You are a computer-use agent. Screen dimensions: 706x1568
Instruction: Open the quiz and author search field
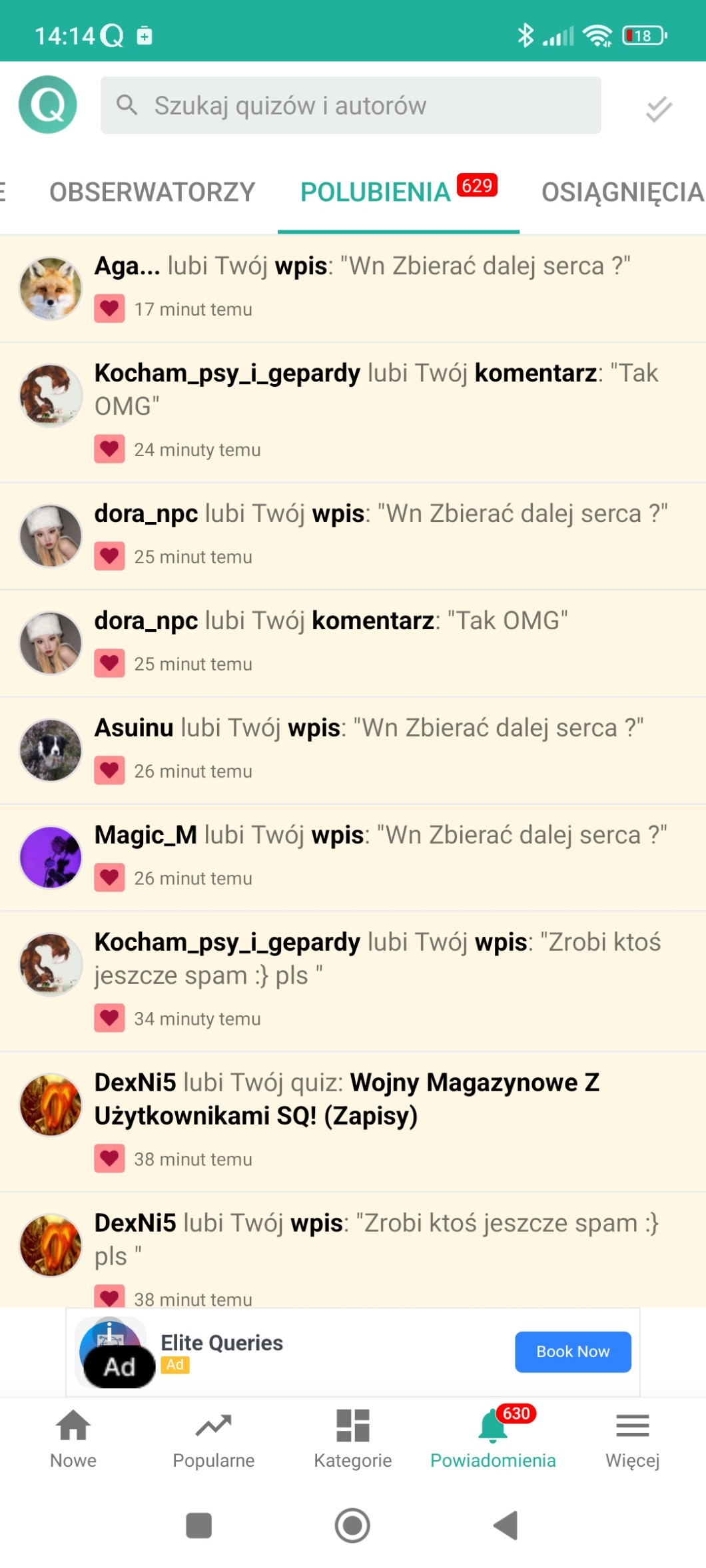point(350,105)
